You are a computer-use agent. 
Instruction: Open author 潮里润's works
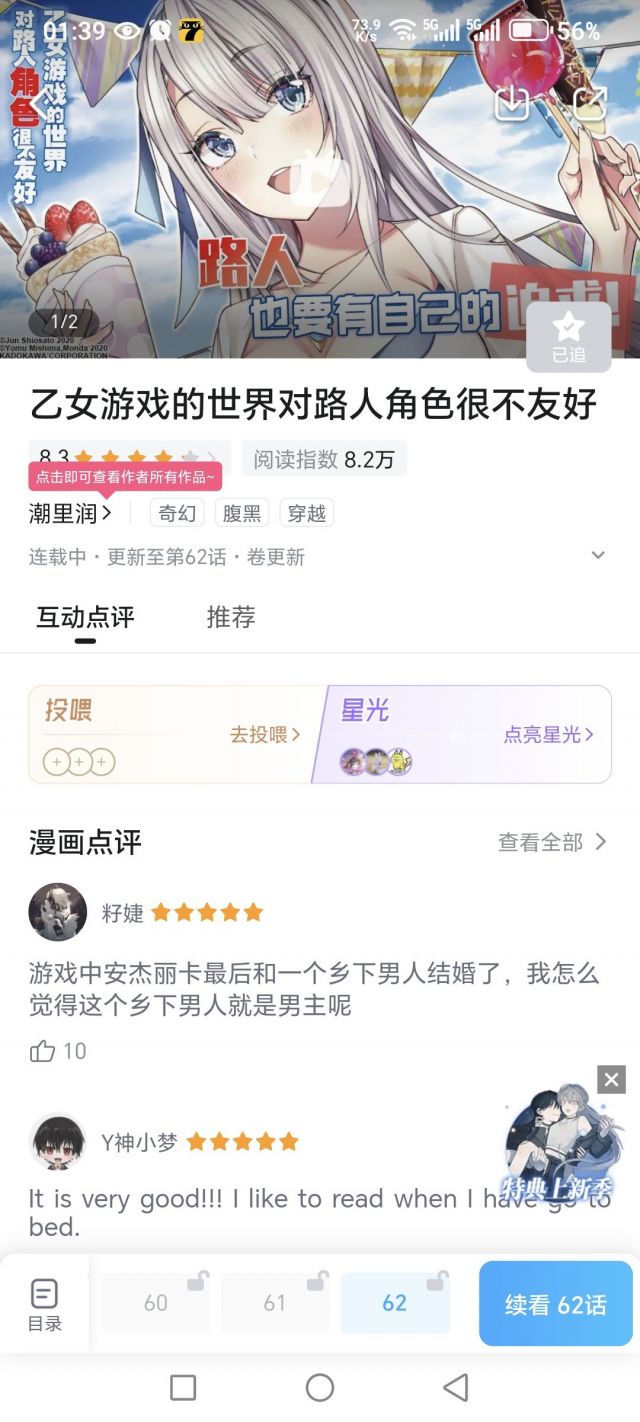point(70,513)
